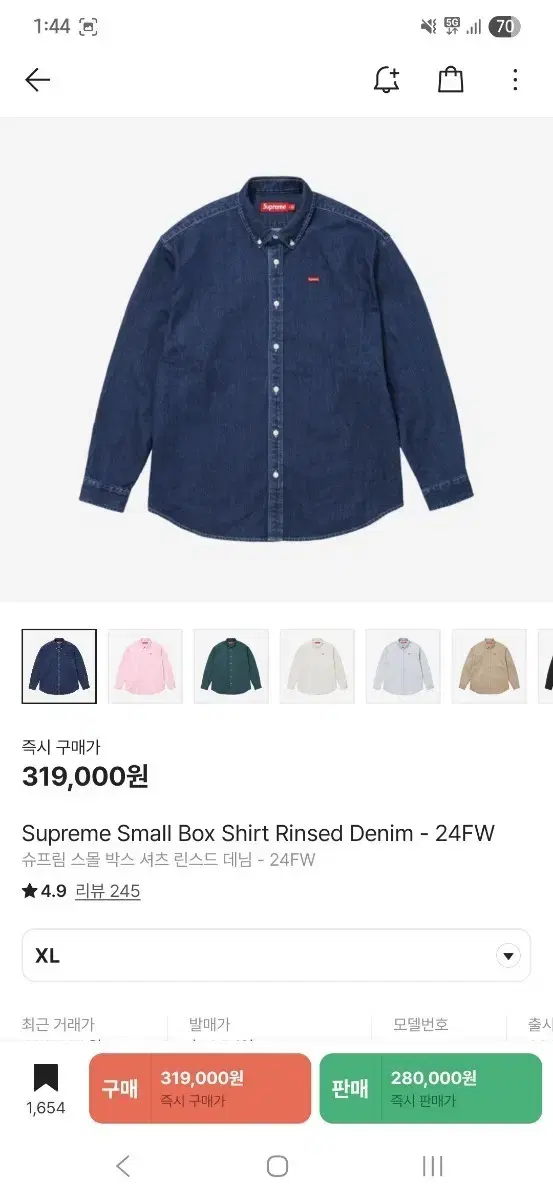The image size is (553, 1200).
Task: Expand the XL size dropdown
Action: coord(276,956)
